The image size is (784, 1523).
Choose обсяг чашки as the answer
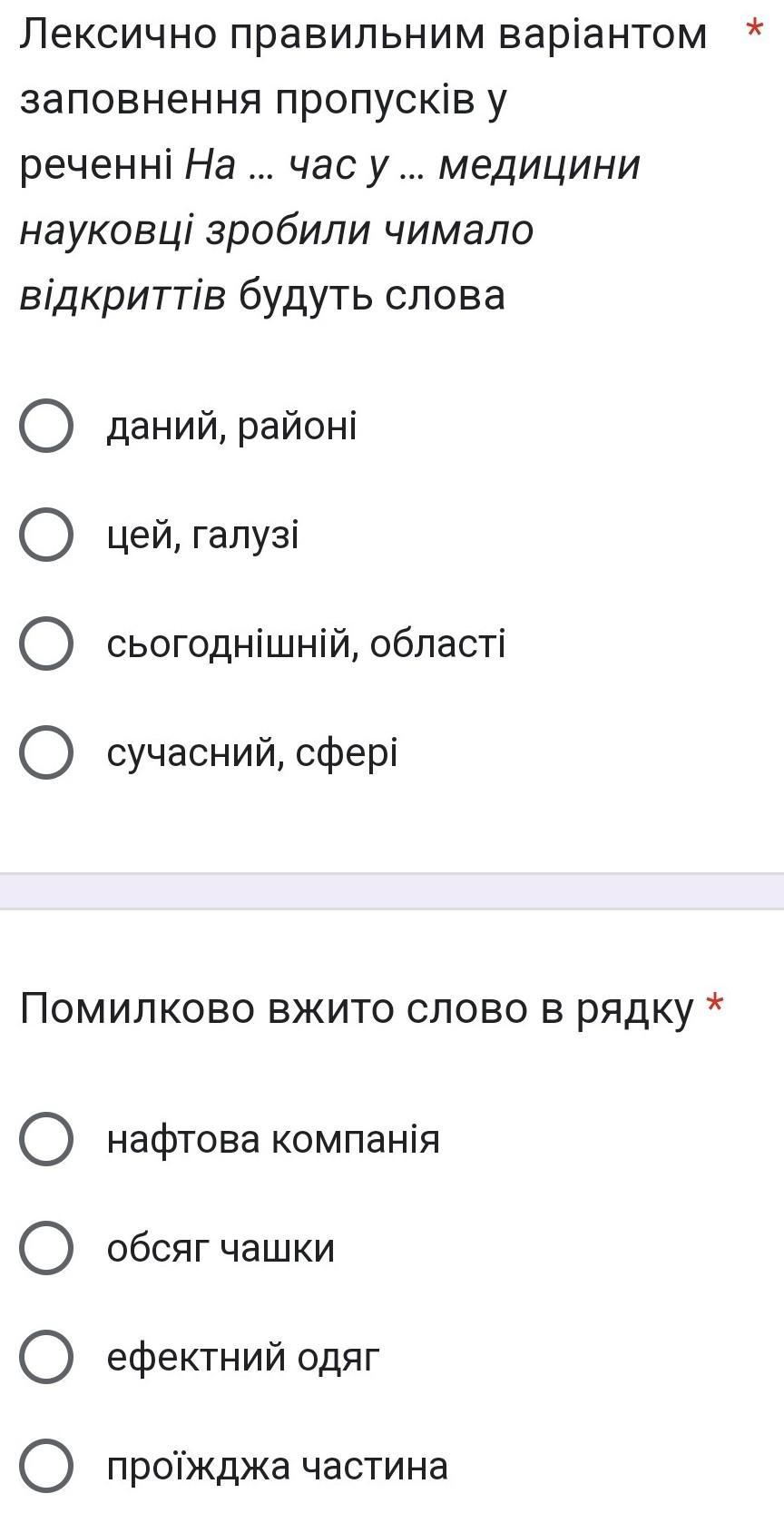45,1248
